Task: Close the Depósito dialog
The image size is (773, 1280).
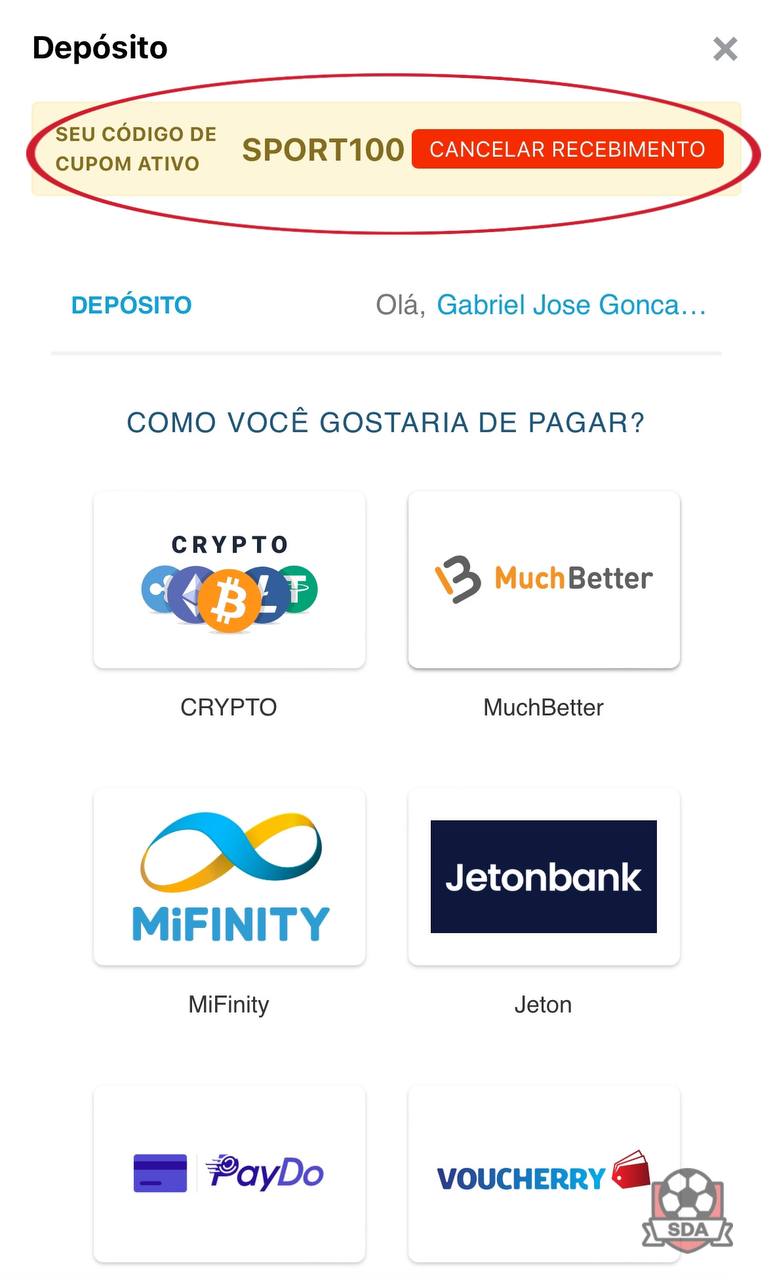Action: [x=725, y=48]
